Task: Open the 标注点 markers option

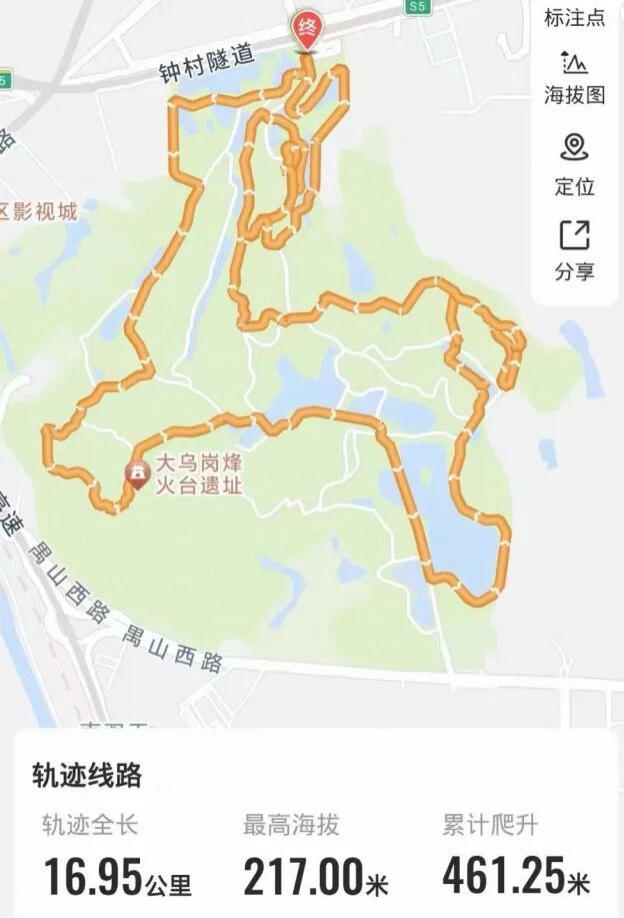Action: coord(575,17)
